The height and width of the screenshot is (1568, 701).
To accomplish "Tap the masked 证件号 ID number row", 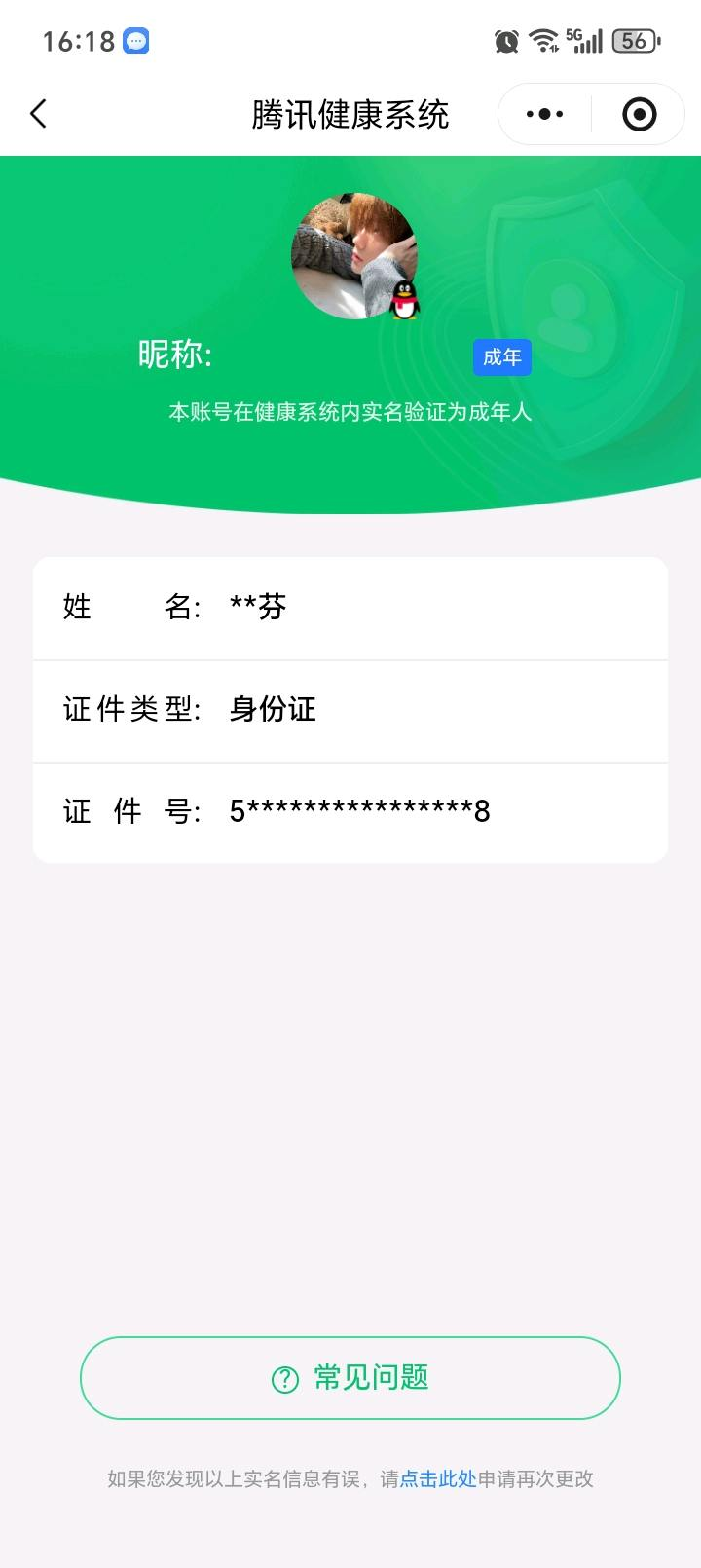I will [x=350, y=811].
